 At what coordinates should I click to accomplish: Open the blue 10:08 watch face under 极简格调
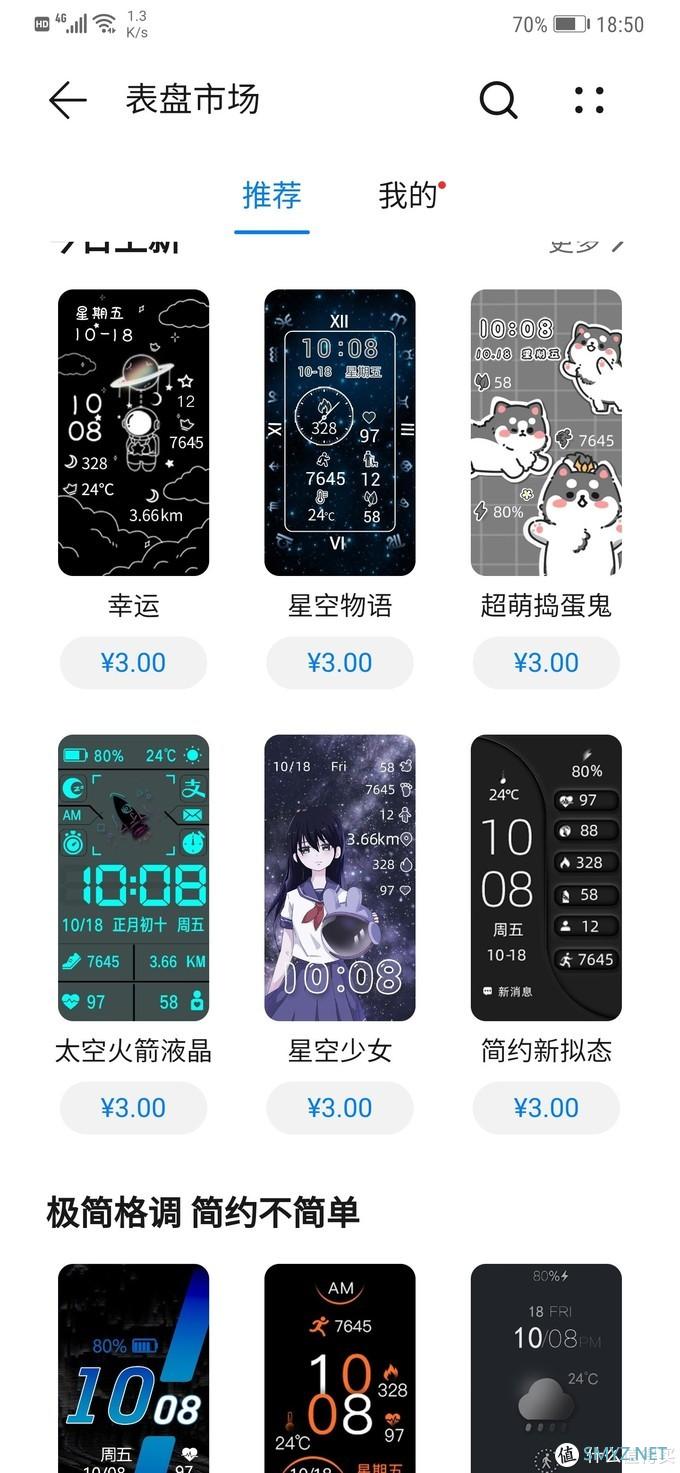pos(133,1370)
